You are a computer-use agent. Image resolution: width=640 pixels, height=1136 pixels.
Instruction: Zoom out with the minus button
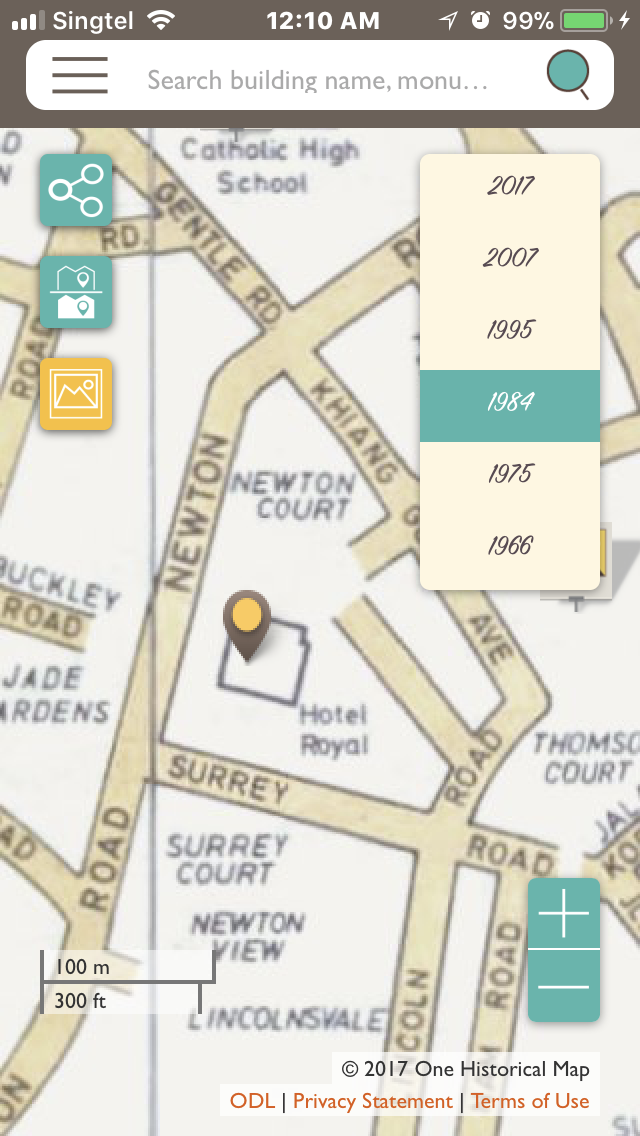564,986
